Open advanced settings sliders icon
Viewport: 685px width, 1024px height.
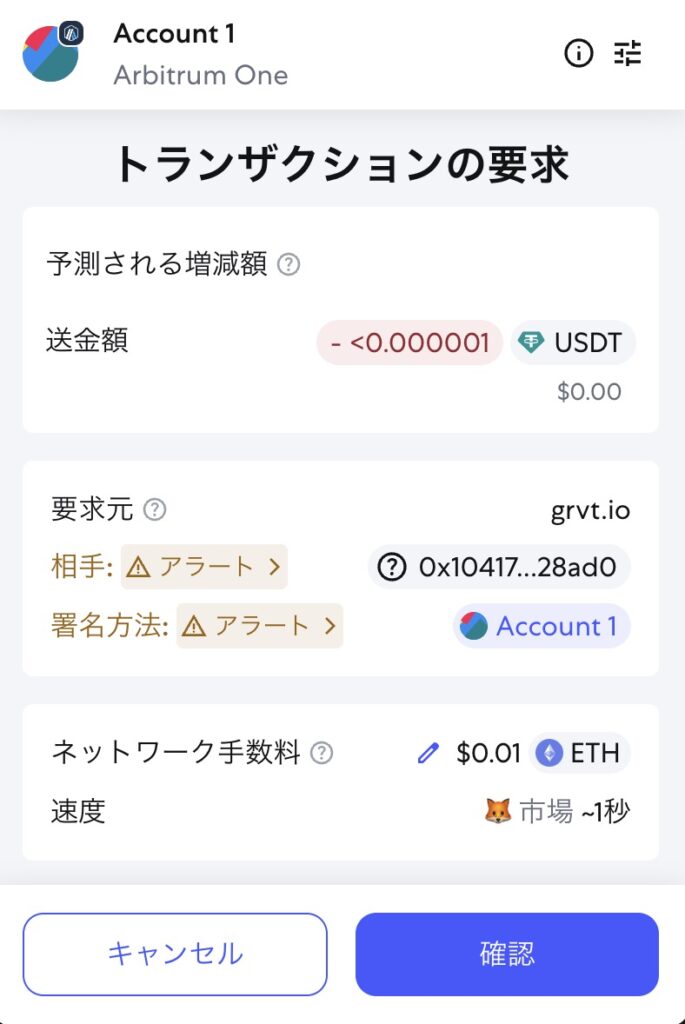point(628,54)
